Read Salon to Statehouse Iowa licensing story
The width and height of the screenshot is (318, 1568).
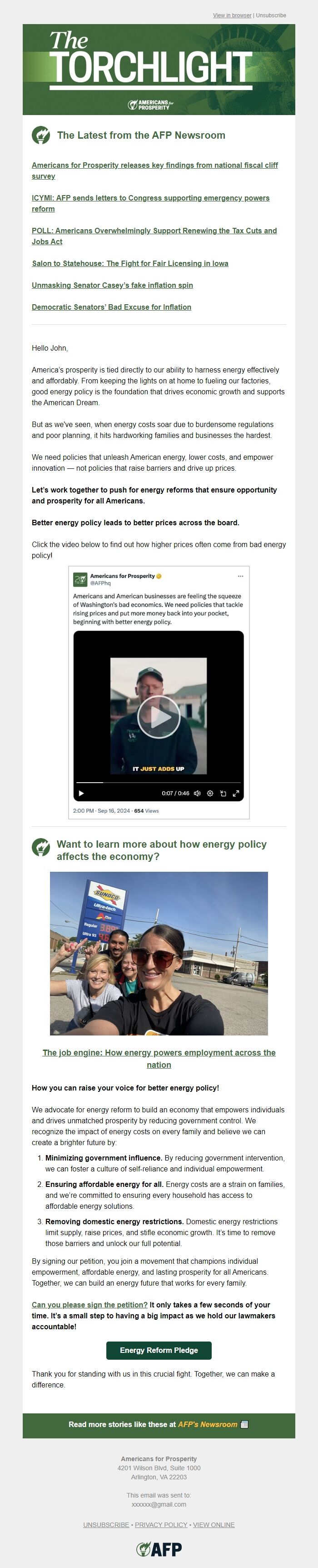[x=129, y=264]
